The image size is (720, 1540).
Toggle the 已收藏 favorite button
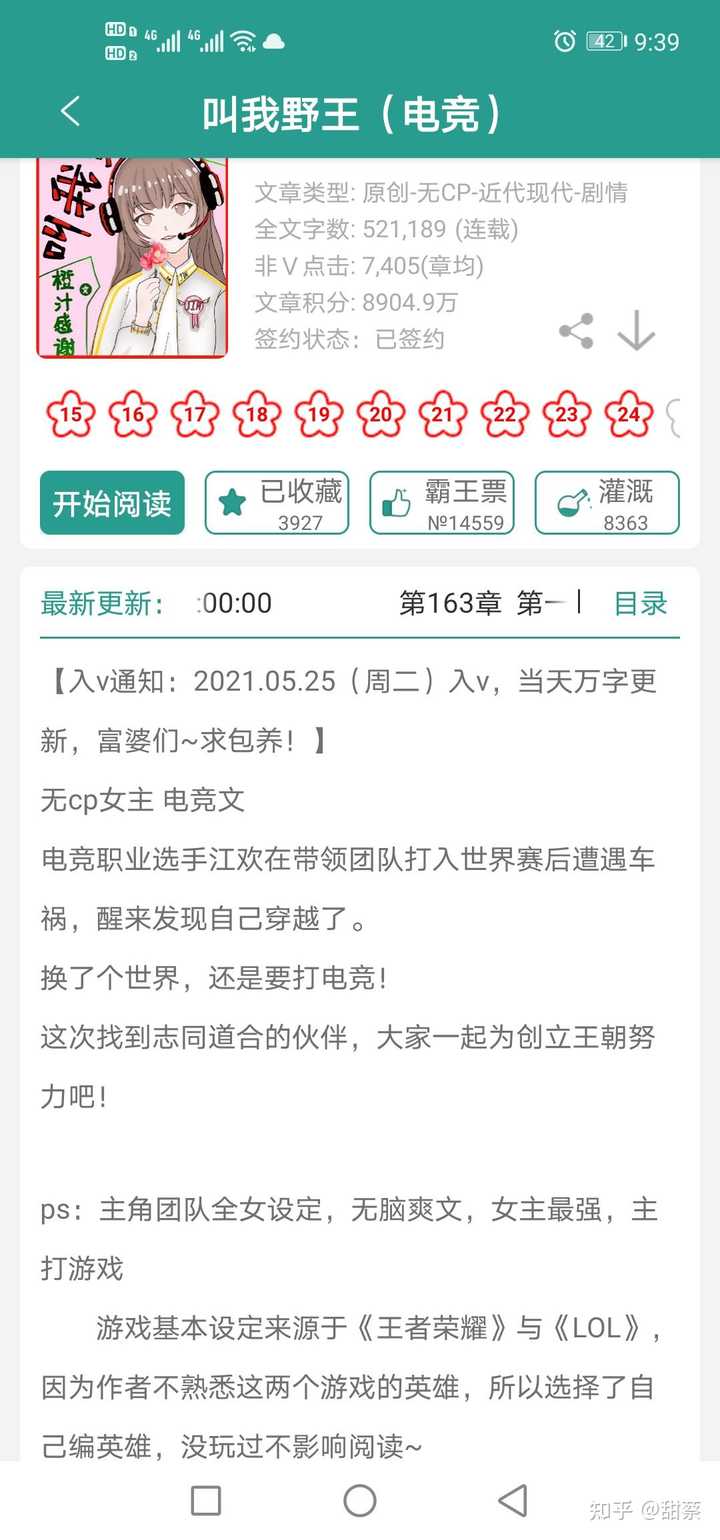point(277,503)
